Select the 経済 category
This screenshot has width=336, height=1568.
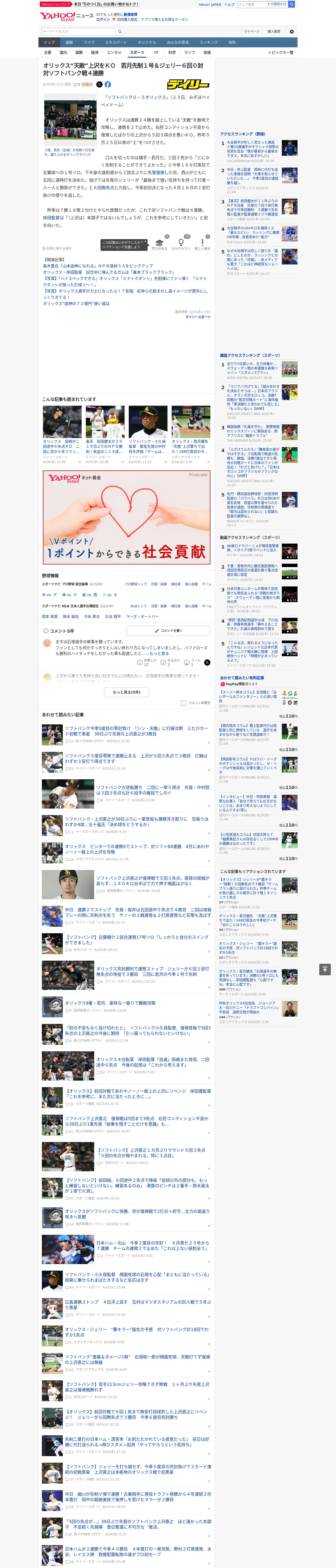[94, 52]
